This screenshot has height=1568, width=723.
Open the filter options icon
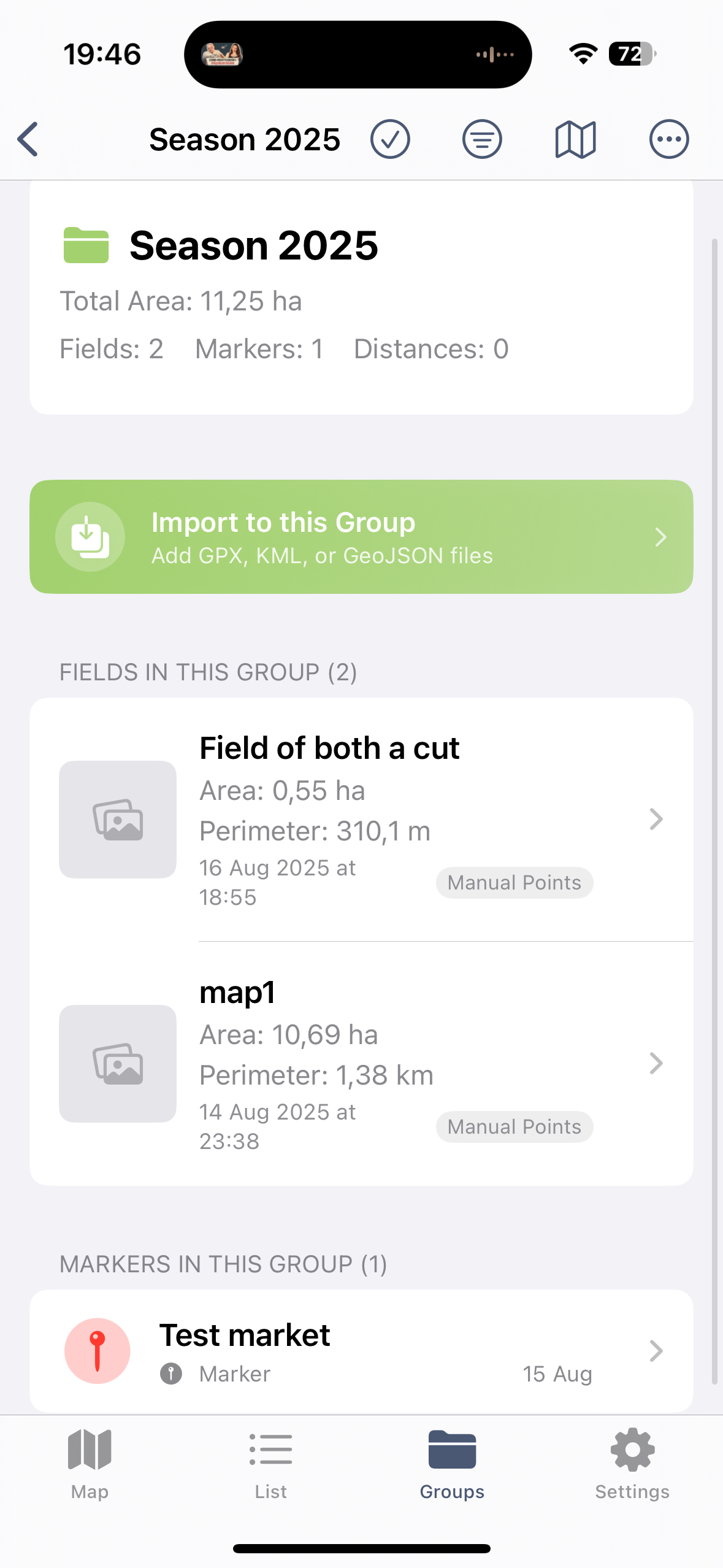tap(482, 139)
